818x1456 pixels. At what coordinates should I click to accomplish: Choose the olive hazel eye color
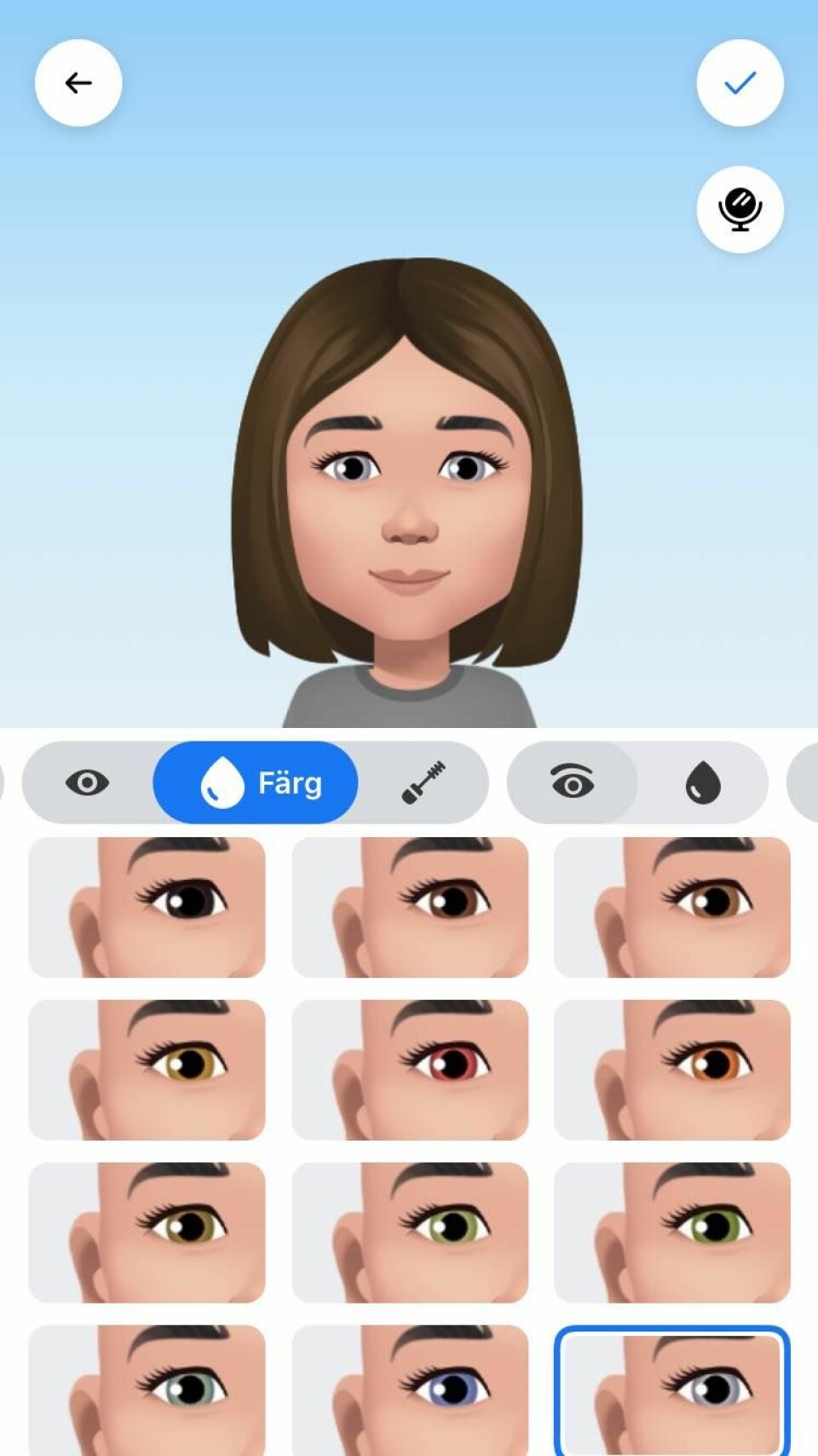[x=147, y=1233]
